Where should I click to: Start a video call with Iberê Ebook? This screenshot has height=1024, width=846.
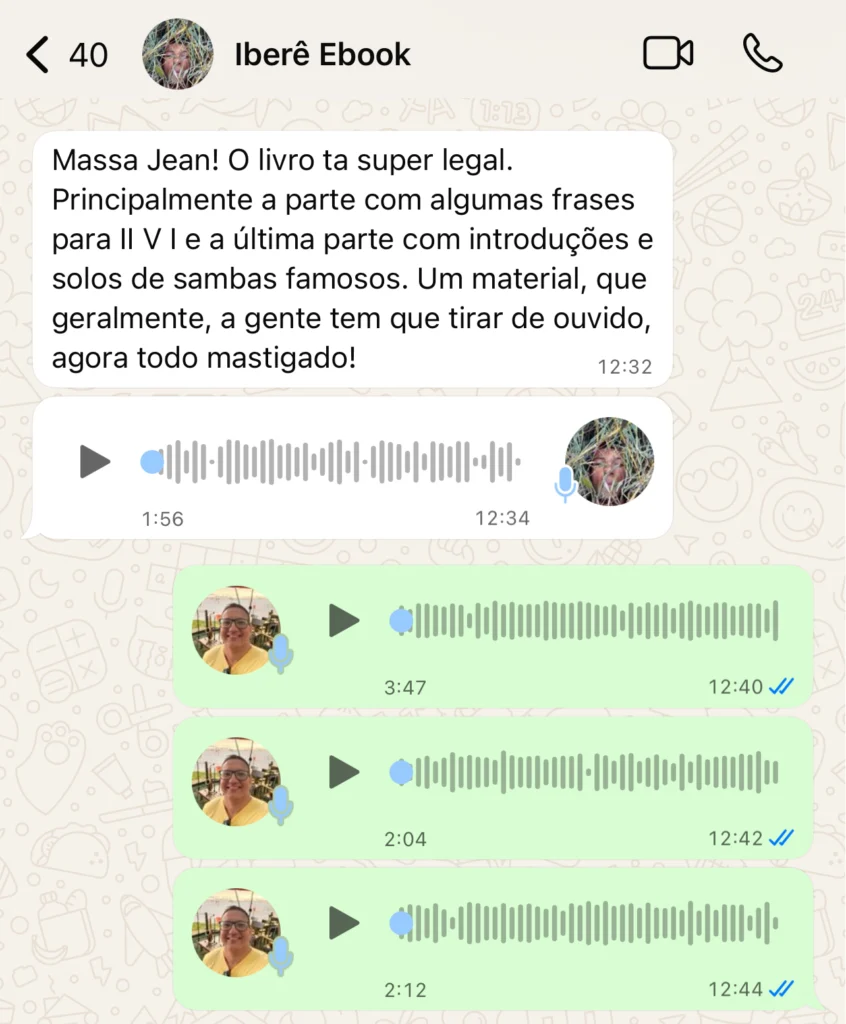(668, 53)
